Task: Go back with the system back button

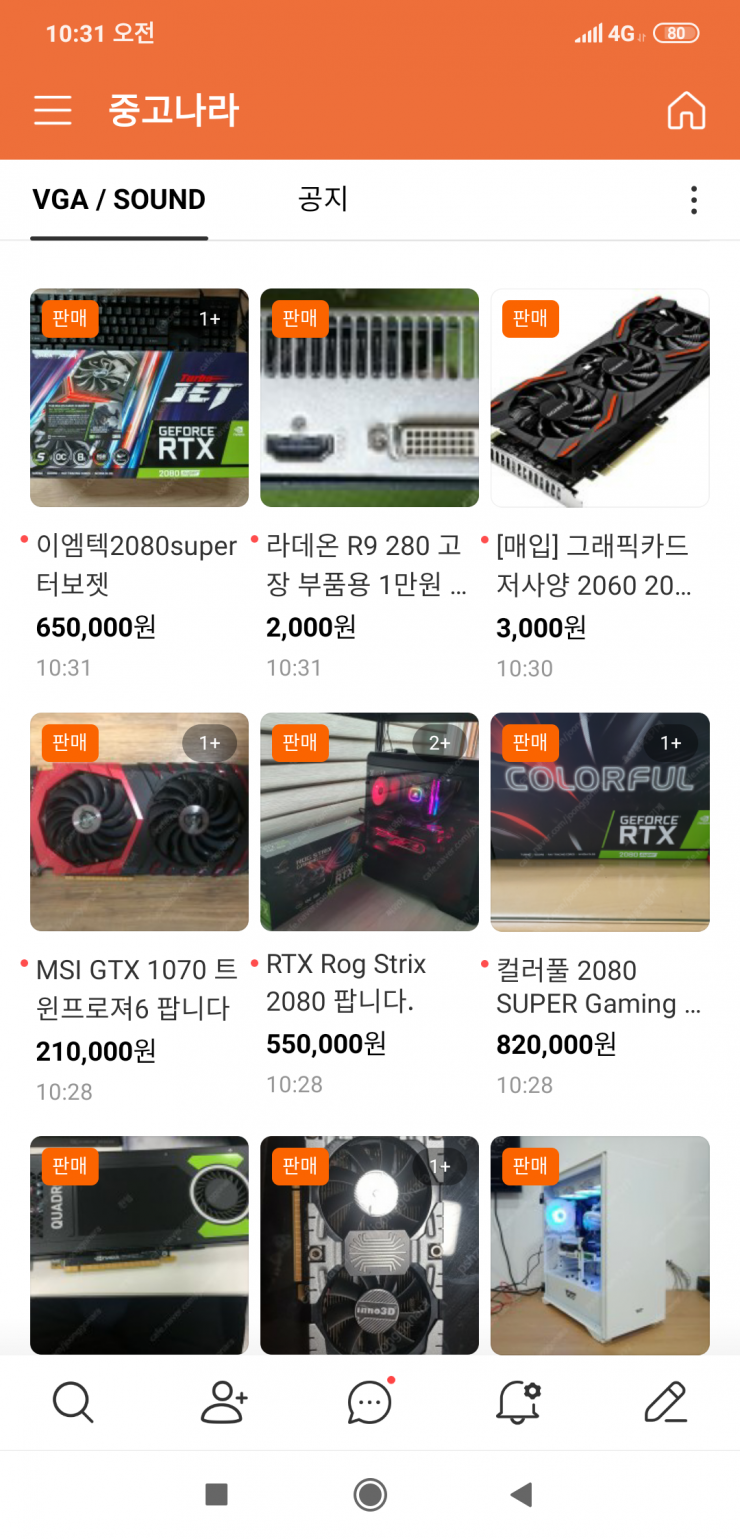Action: point(521,1495)
